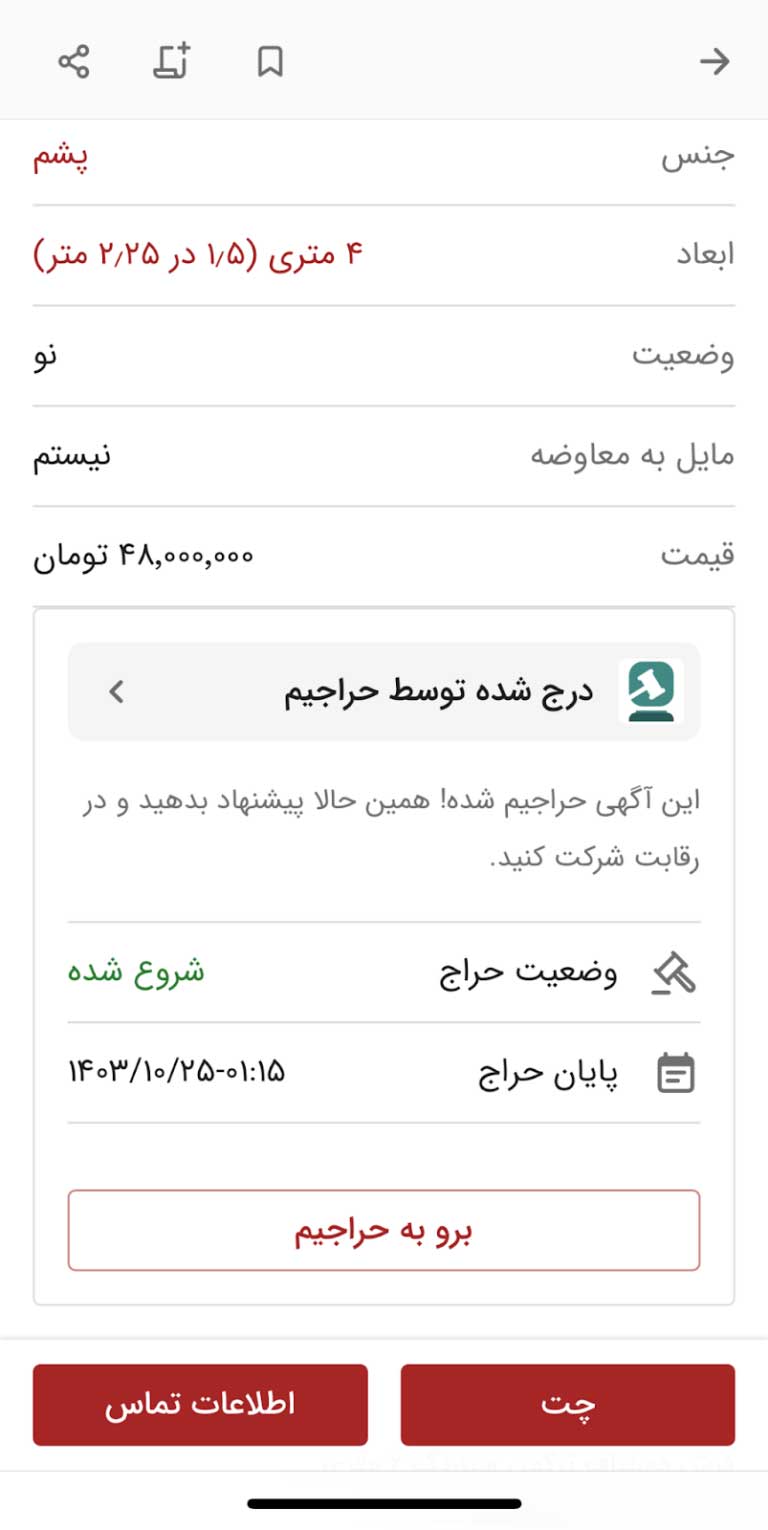768x1530 pixels.
Task: Share this listing
Action: 74,62
